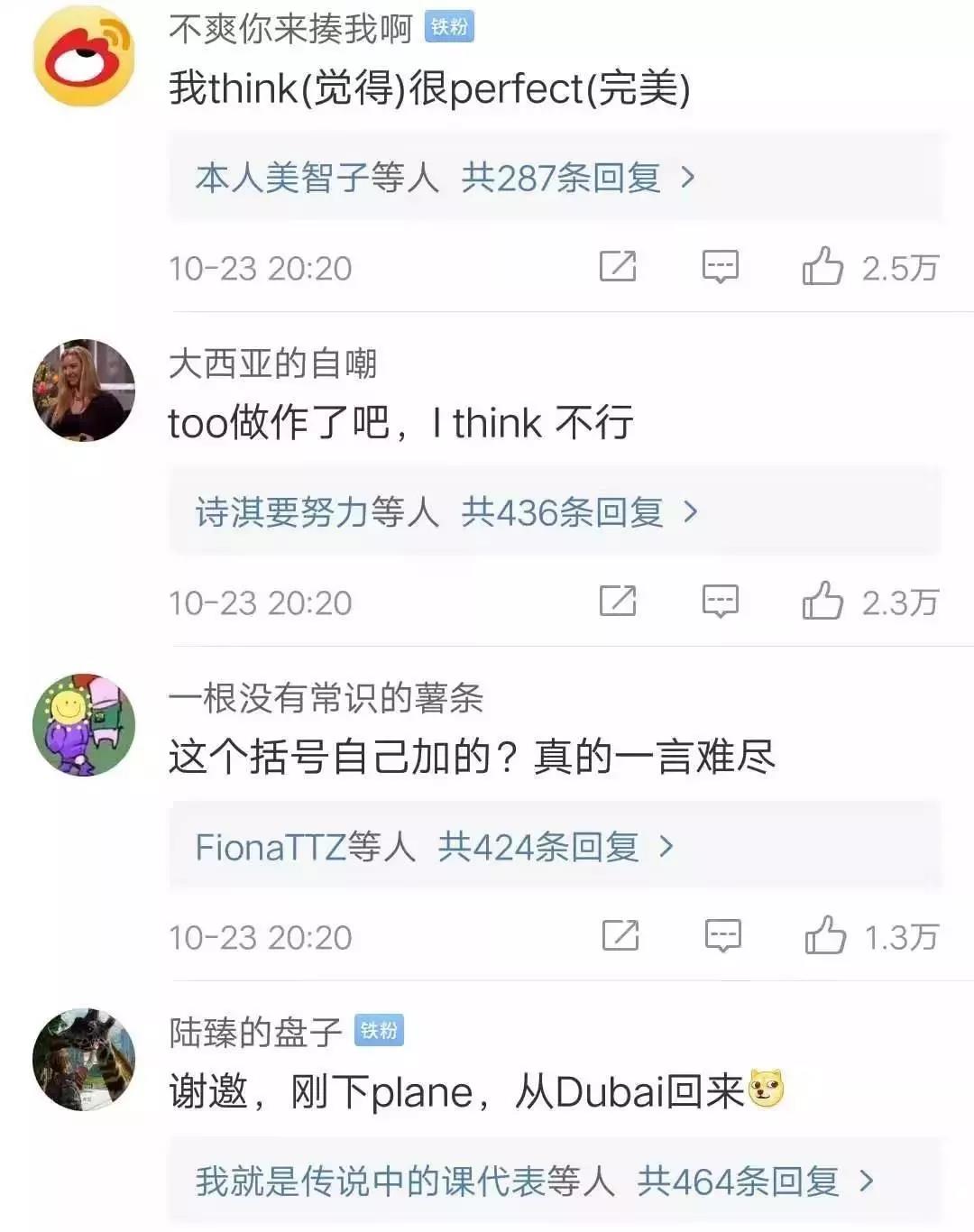Repost the 这个括号自己加的 comment

(620, 935)
